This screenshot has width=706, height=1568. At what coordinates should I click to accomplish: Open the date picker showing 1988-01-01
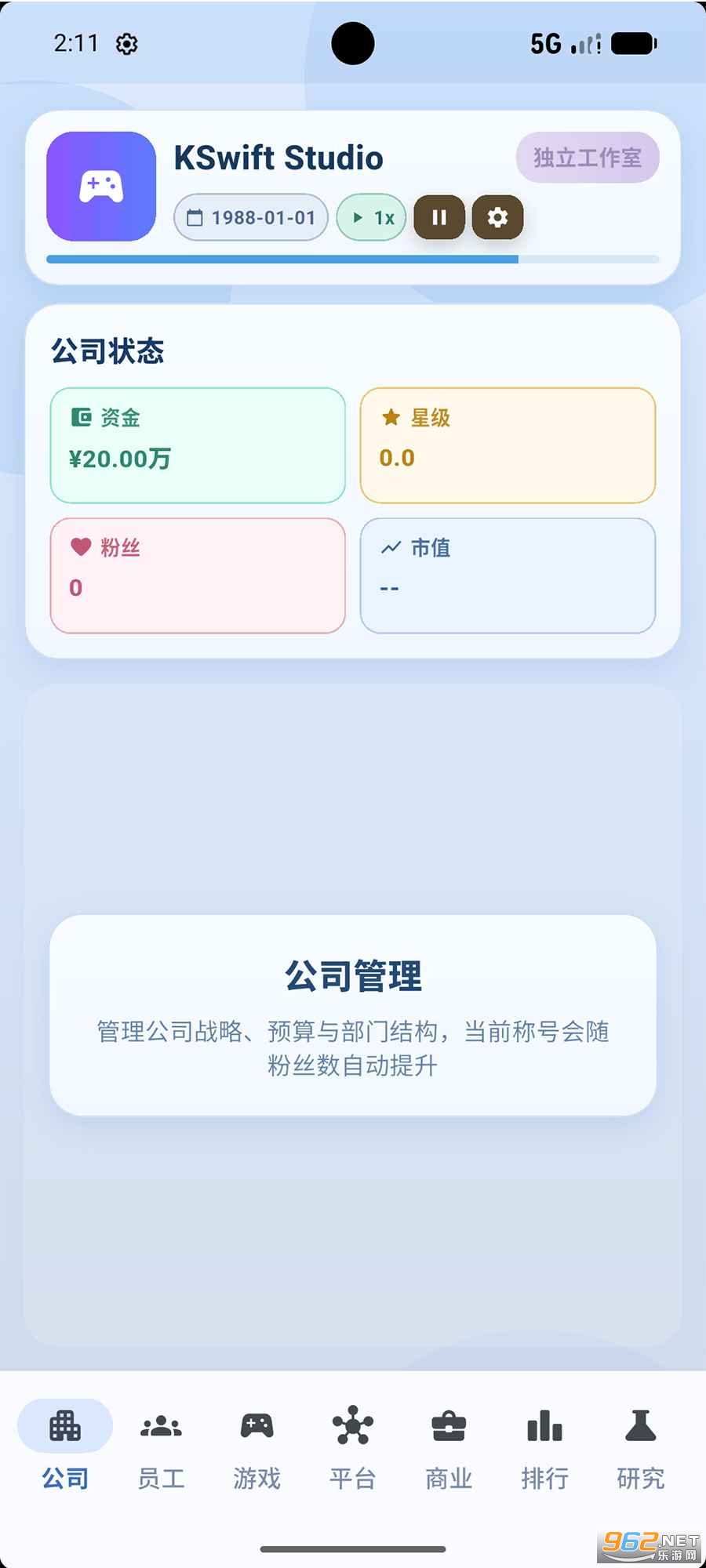point(250,218)
